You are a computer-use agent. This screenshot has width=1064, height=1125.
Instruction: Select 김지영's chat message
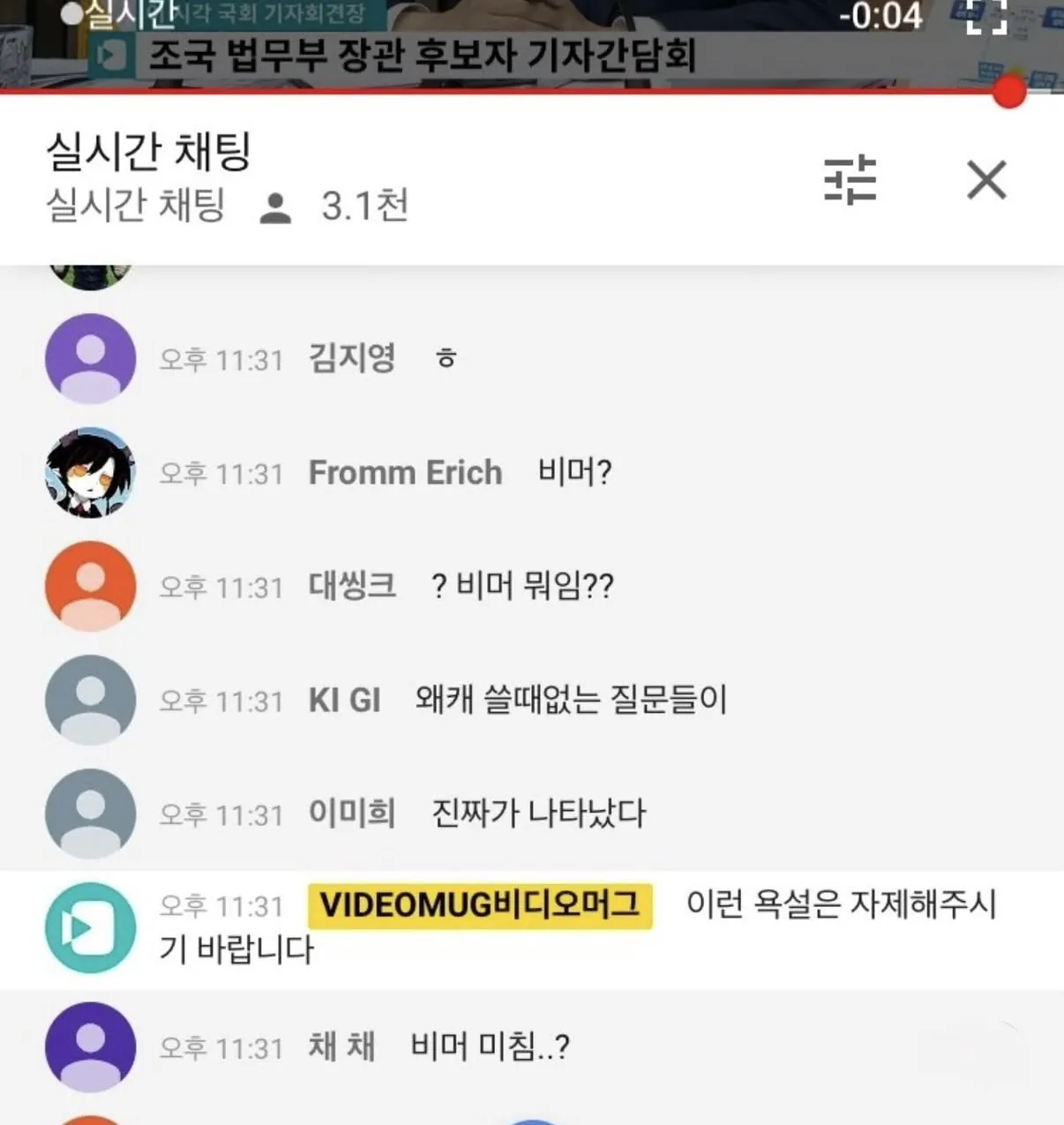446,359
